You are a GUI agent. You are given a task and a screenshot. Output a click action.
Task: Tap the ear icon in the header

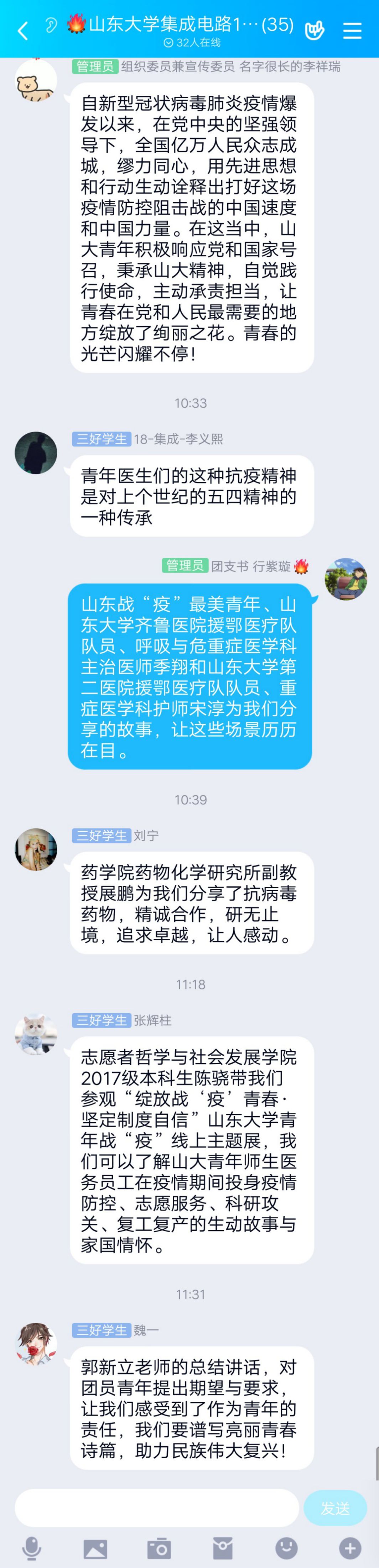pos(51,26)
